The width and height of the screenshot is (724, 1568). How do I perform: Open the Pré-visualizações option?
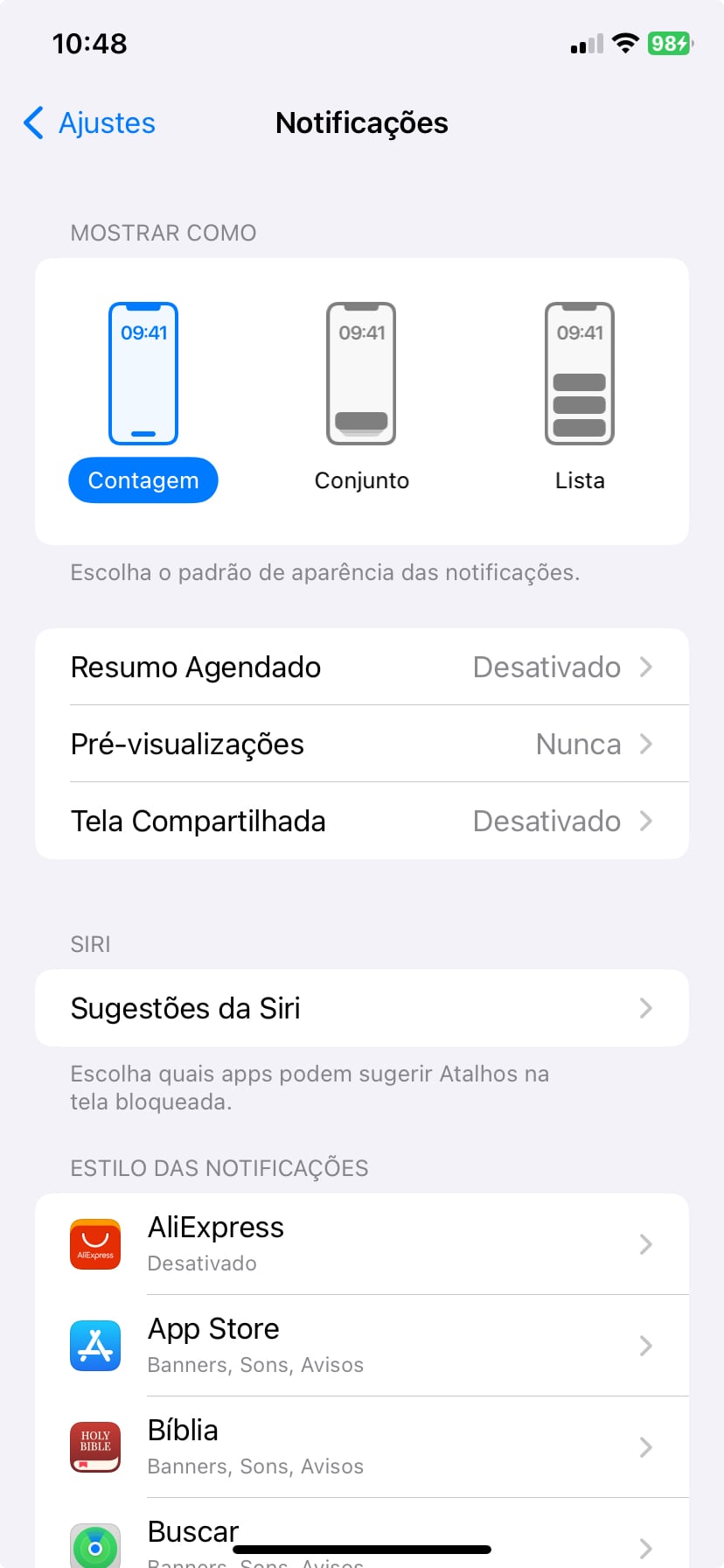click(362, 744)
